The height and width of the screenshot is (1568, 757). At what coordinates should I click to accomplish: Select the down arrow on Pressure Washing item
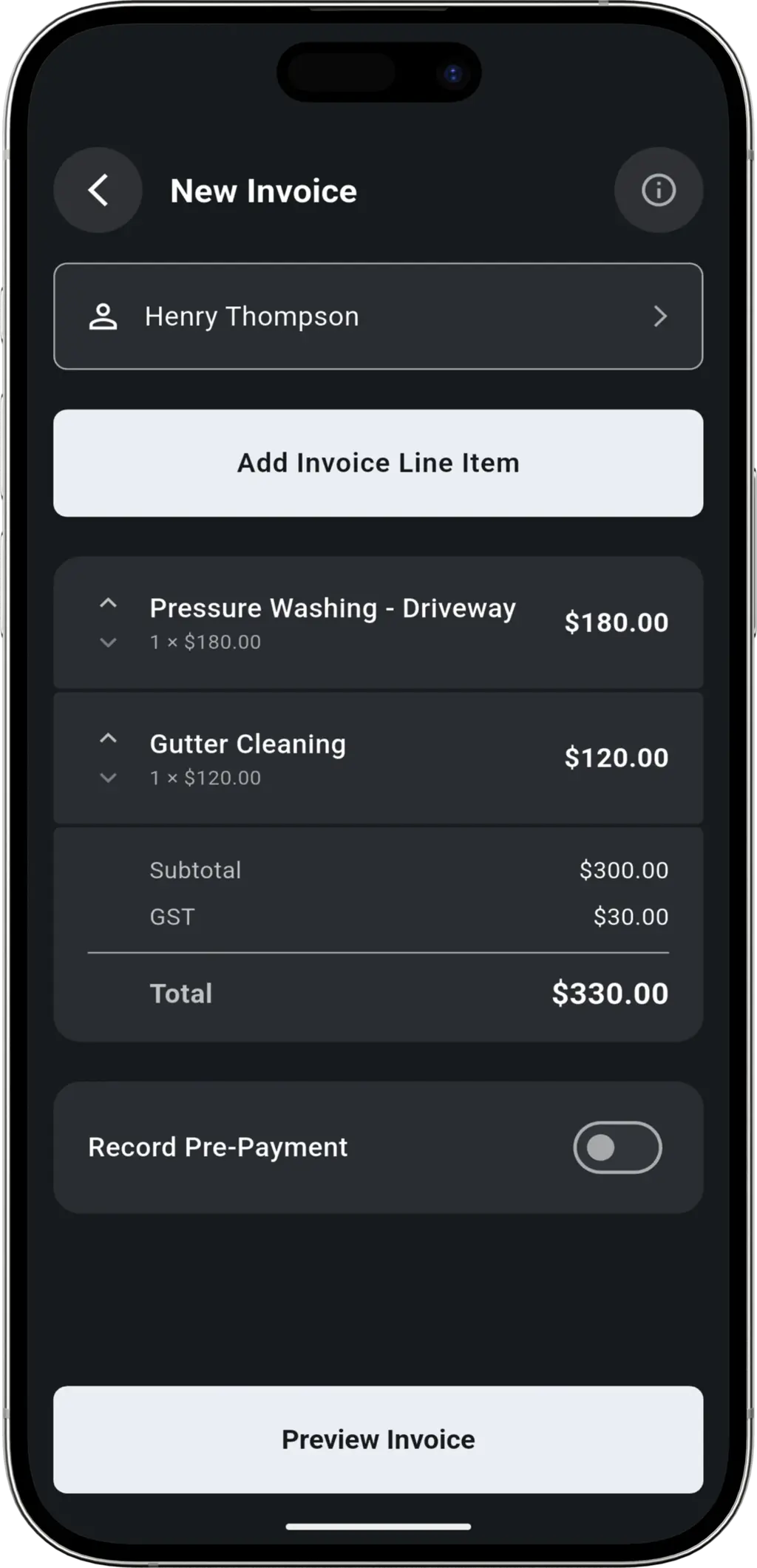pyautogui.click(x=109, y=642)
